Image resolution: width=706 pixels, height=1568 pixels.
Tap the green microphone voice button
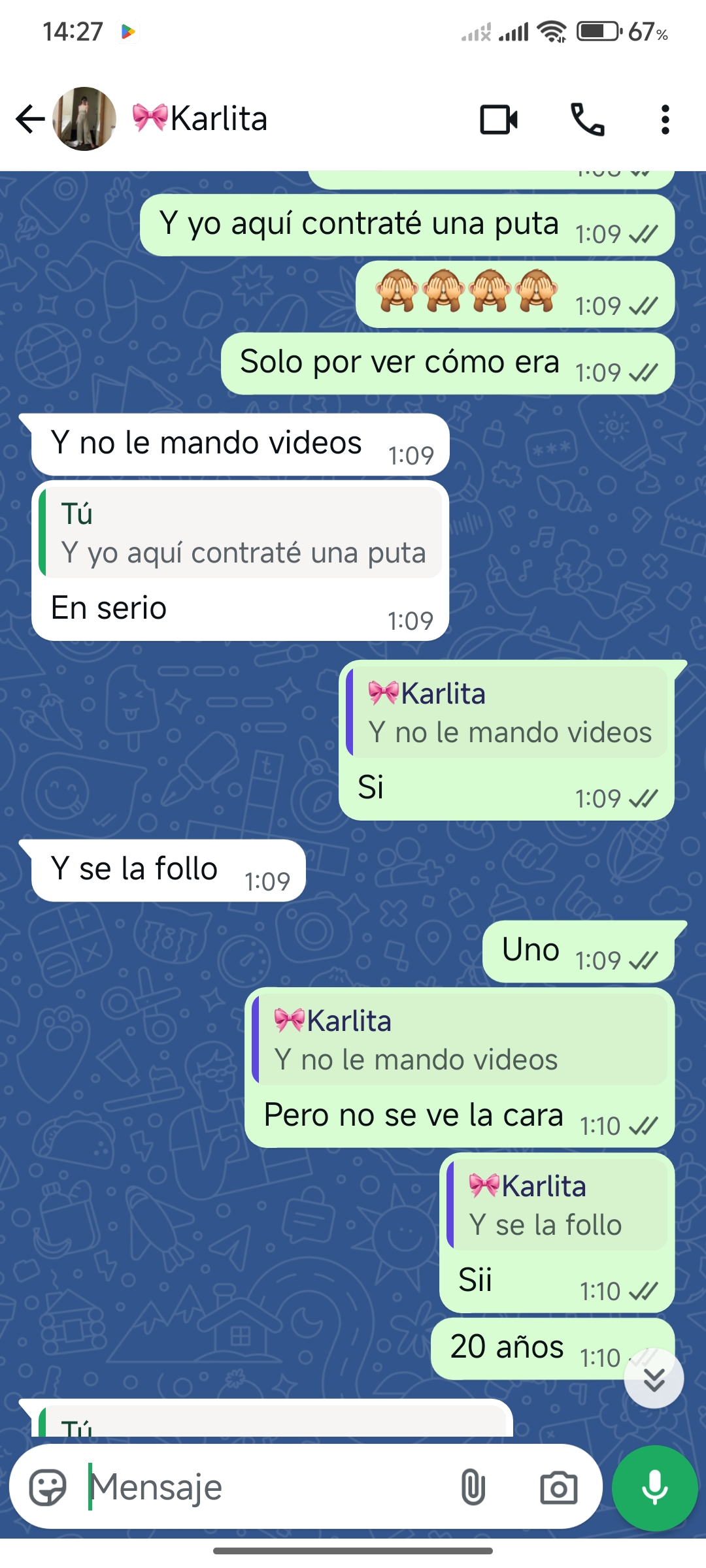point(654,1487)
